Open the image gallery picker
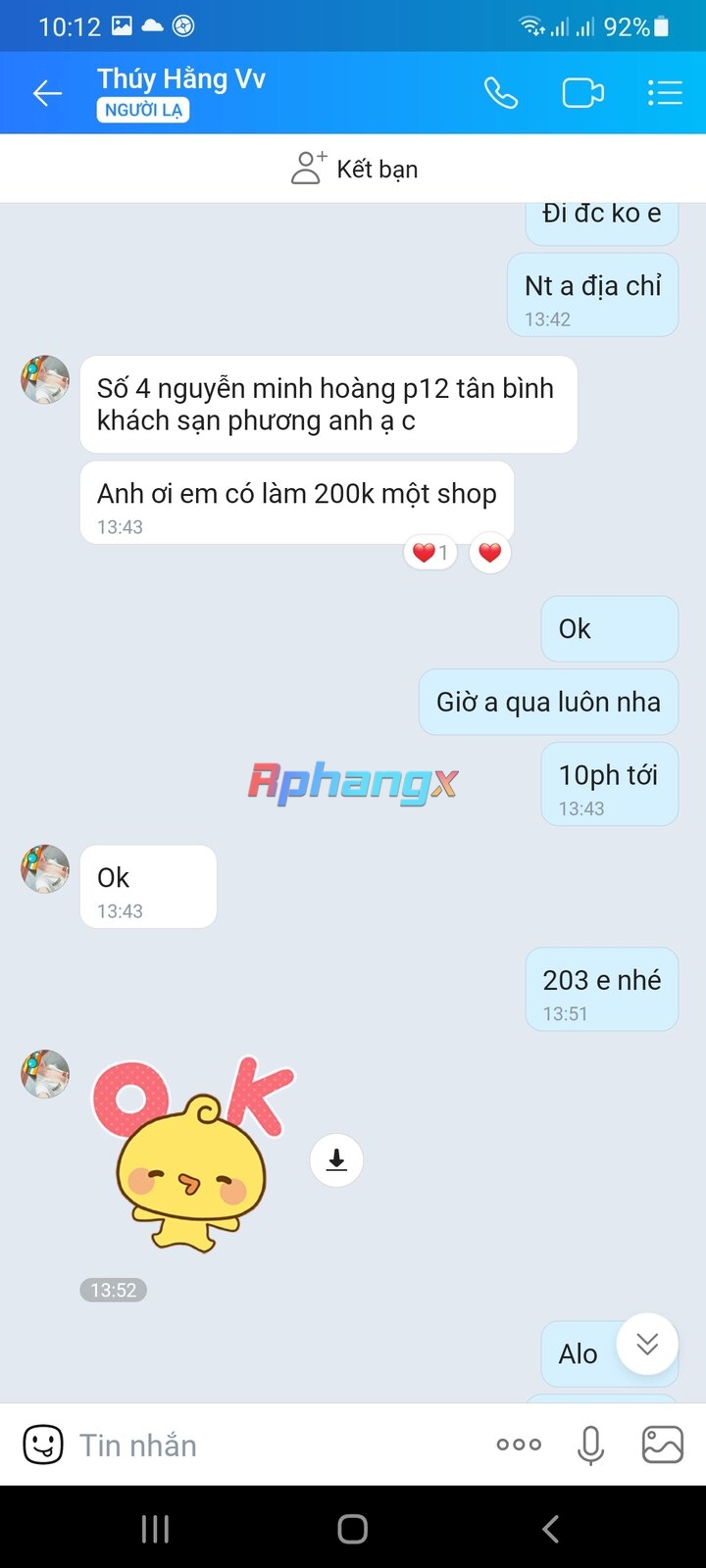Screen dimensions: 706x1568 tap(662, 1445)
